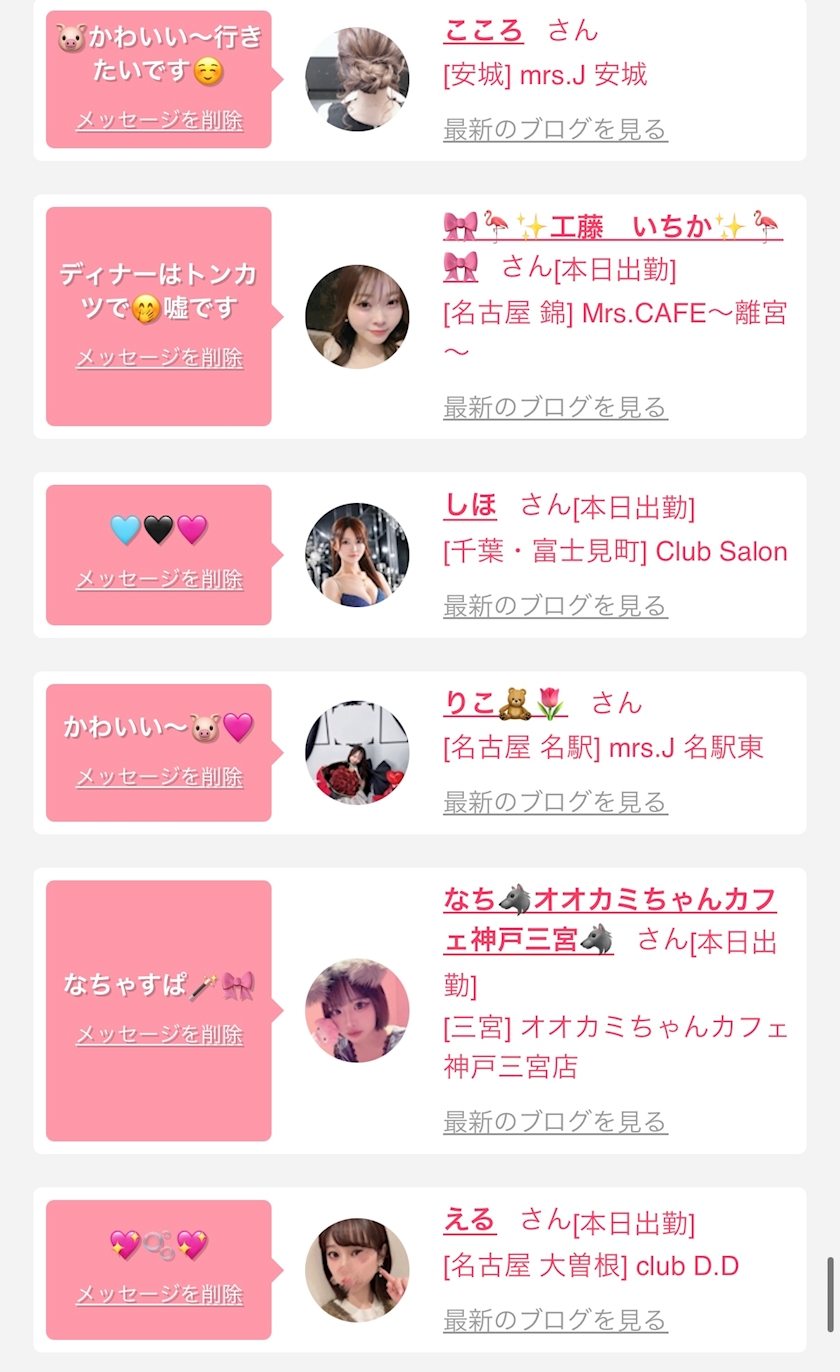
Task: Open こころ's profile name link
Action: [x=483, y=30]
